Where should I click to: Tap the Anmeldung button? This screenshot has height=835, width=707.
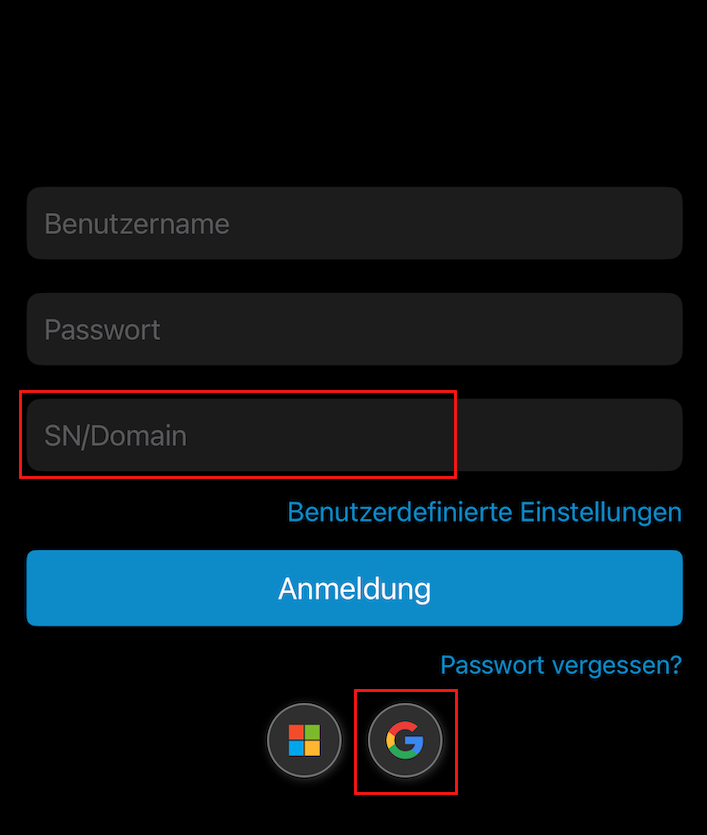click(354, 588)
